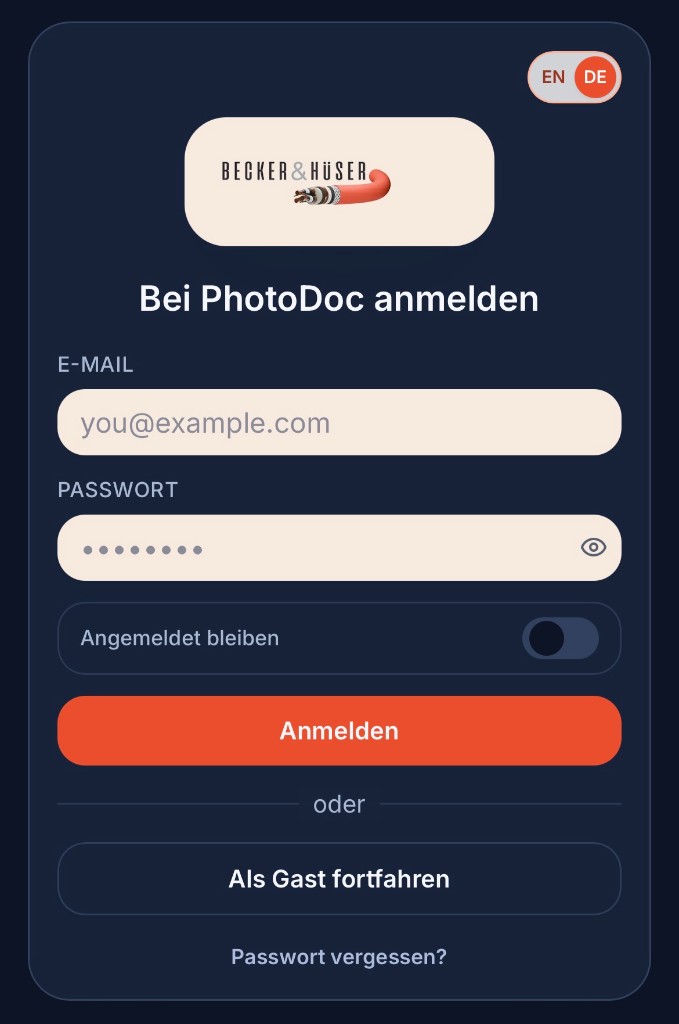Select the DE language option
This screenshot has height=1024, width=679.
click(595, 77)
